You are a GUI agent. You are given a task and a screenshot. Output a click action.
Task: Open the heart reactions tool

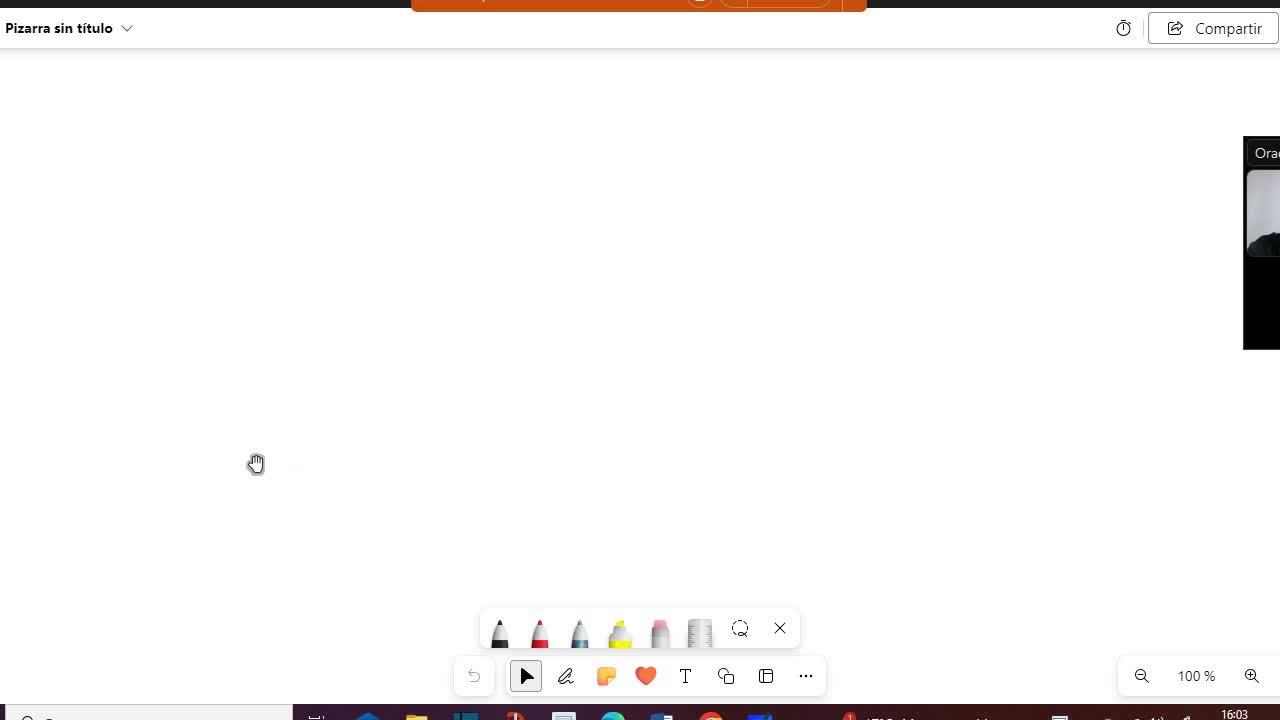tap(646, 676)
